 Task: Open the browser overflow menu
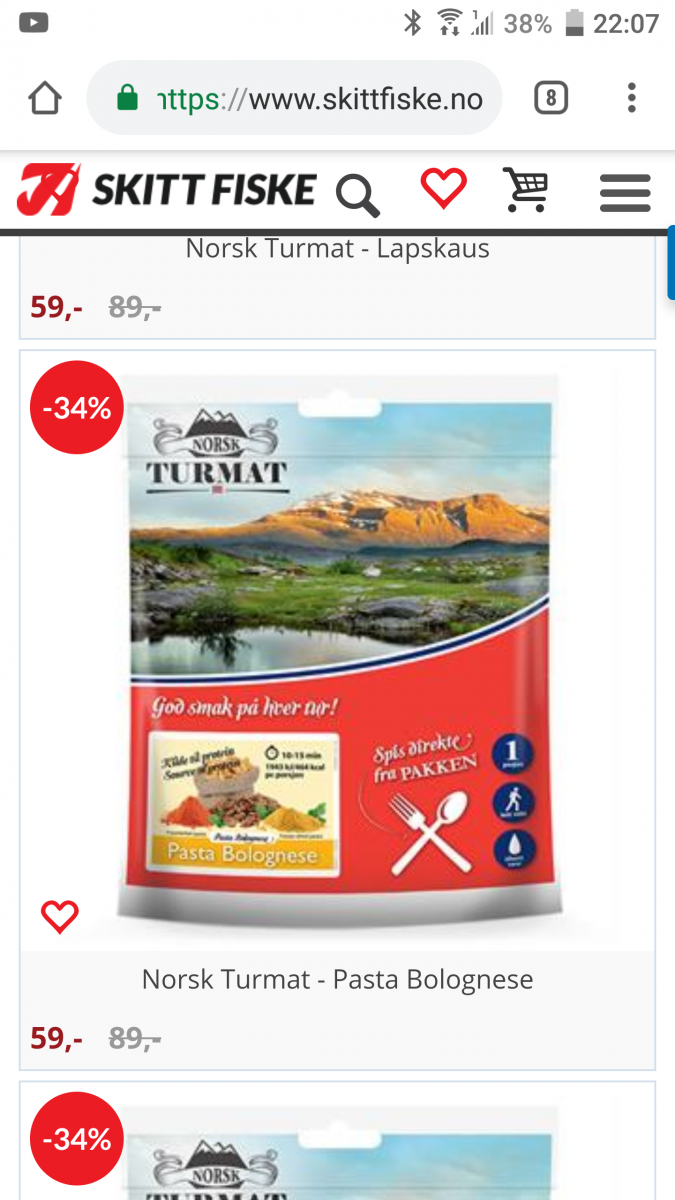631,98
